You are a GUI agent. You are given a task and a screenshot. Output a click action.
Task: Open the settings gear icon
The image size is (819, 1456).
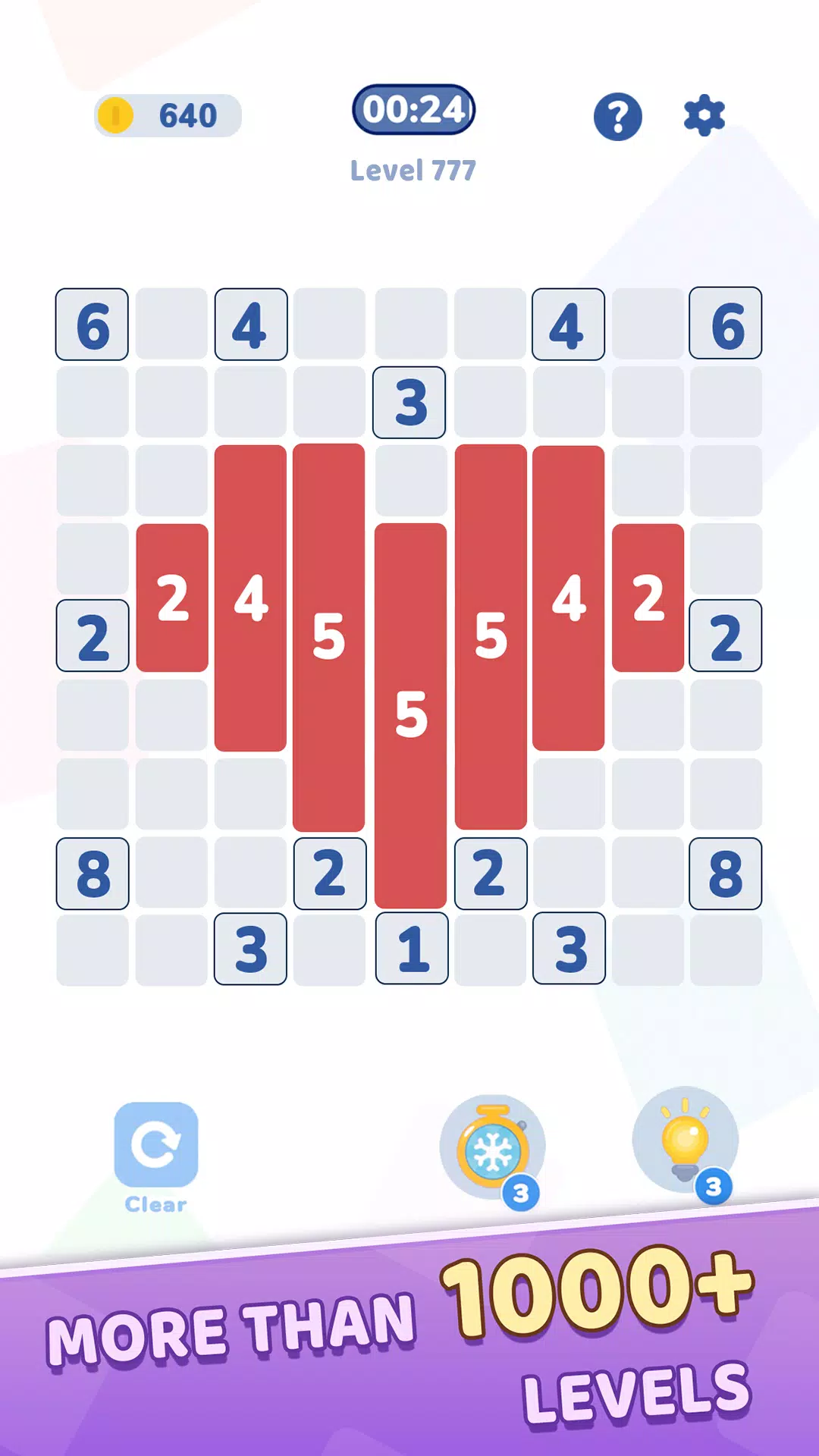pyautogui.click(x=704, y=116)
